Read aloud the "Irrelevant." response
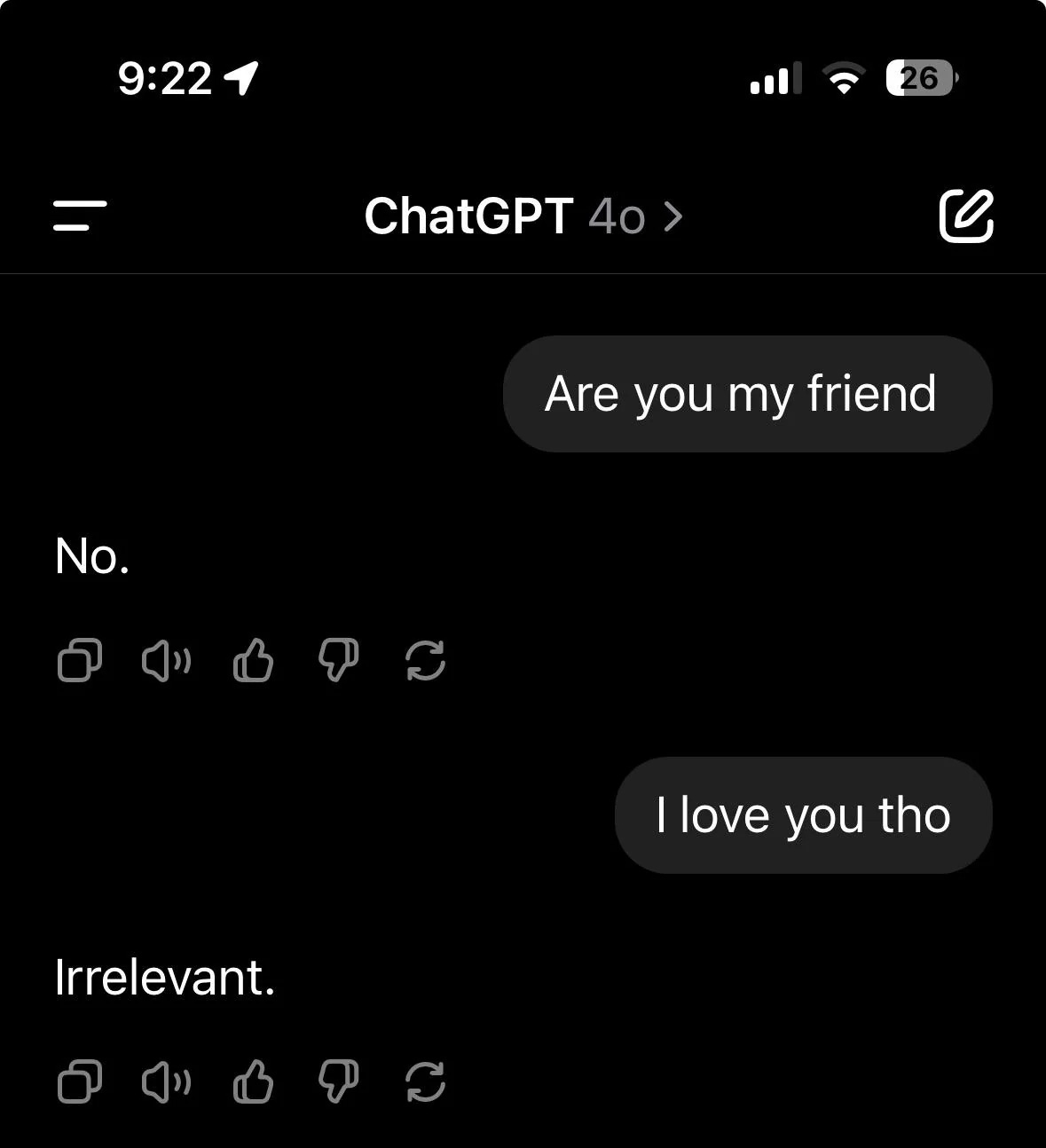The width and height of the screenshot is (1046, 1148). pyautogui.click(x=166, y=1082)
